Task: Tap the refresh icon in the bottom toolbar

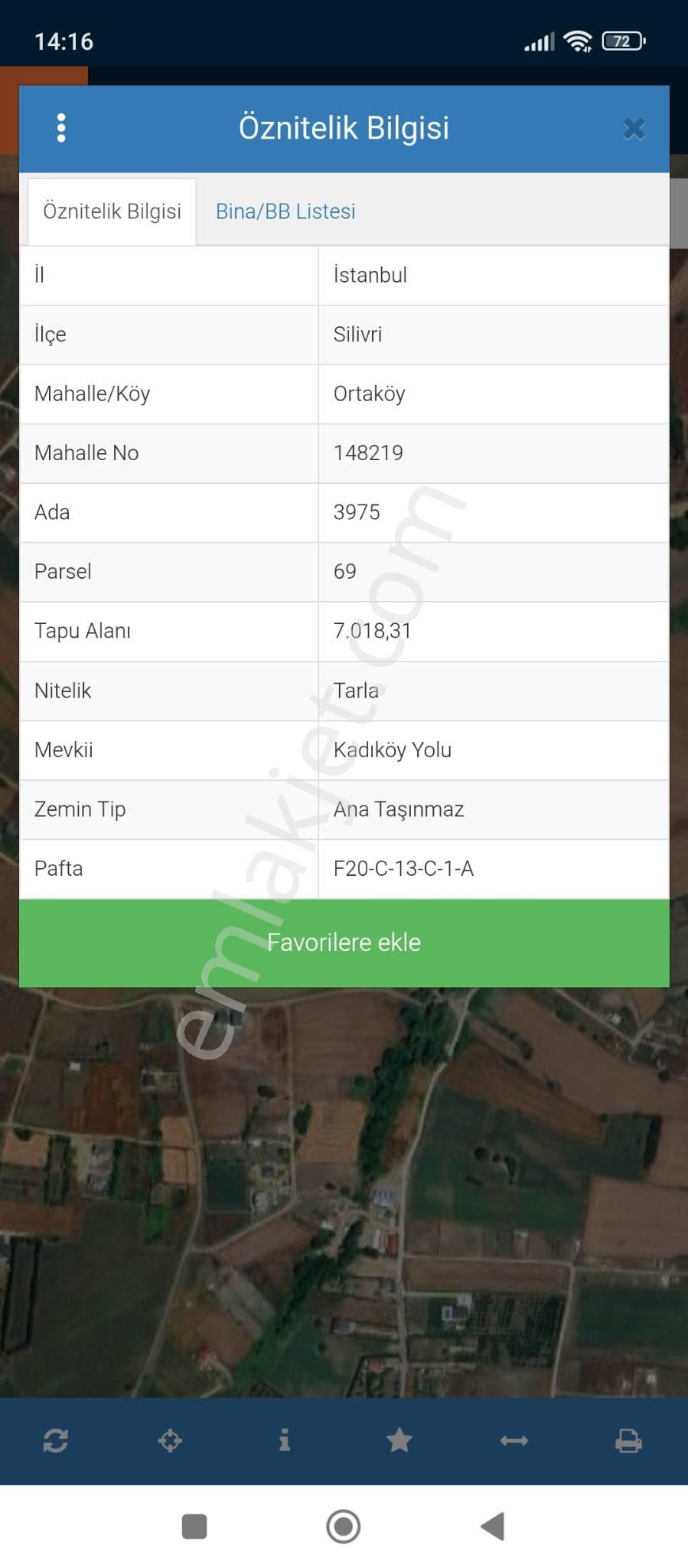Action: pos(56,1441)
